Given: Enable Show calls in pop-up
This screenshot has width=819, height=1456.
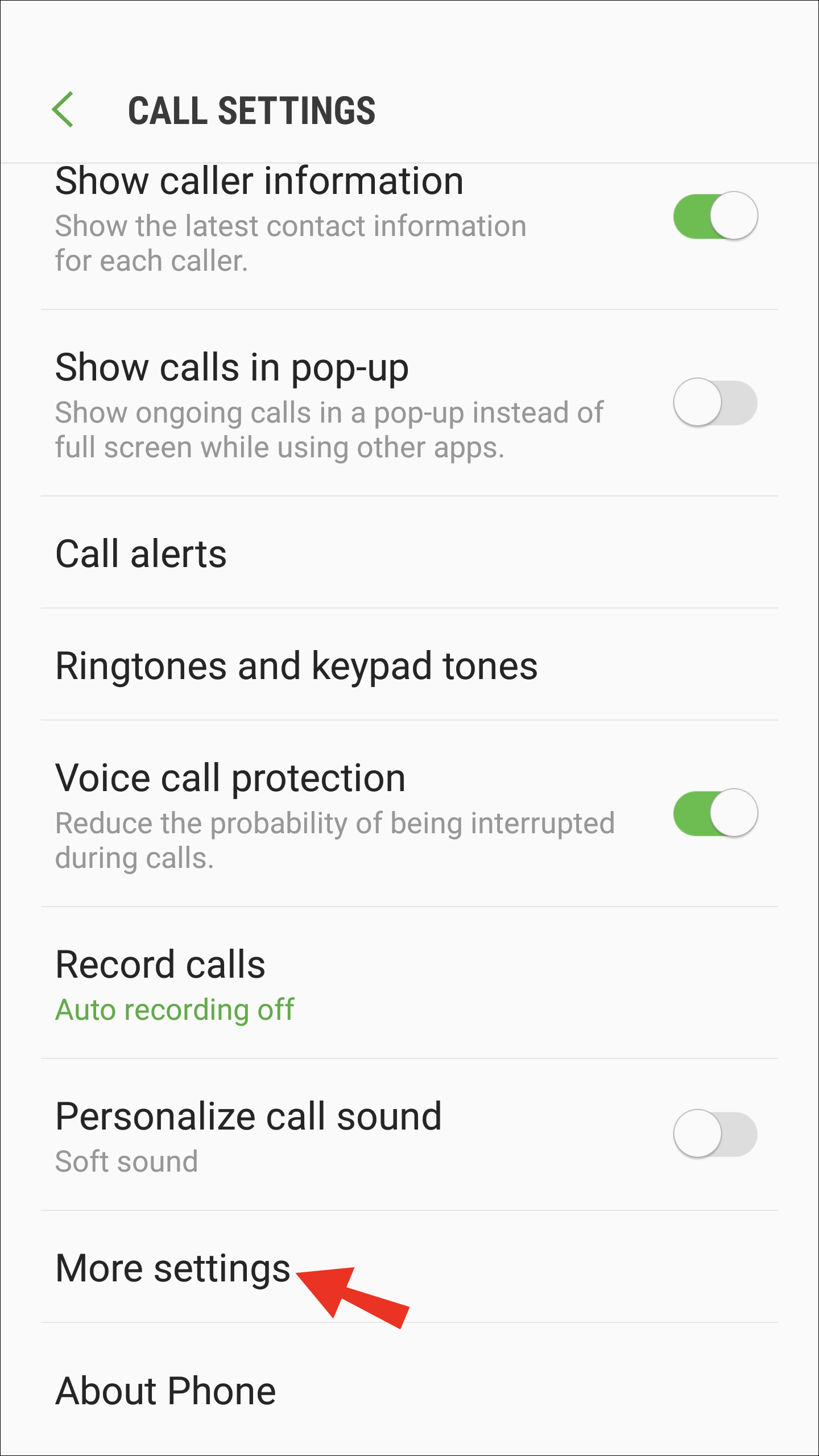Looking at the screenshot, I should tap(715, 402).
